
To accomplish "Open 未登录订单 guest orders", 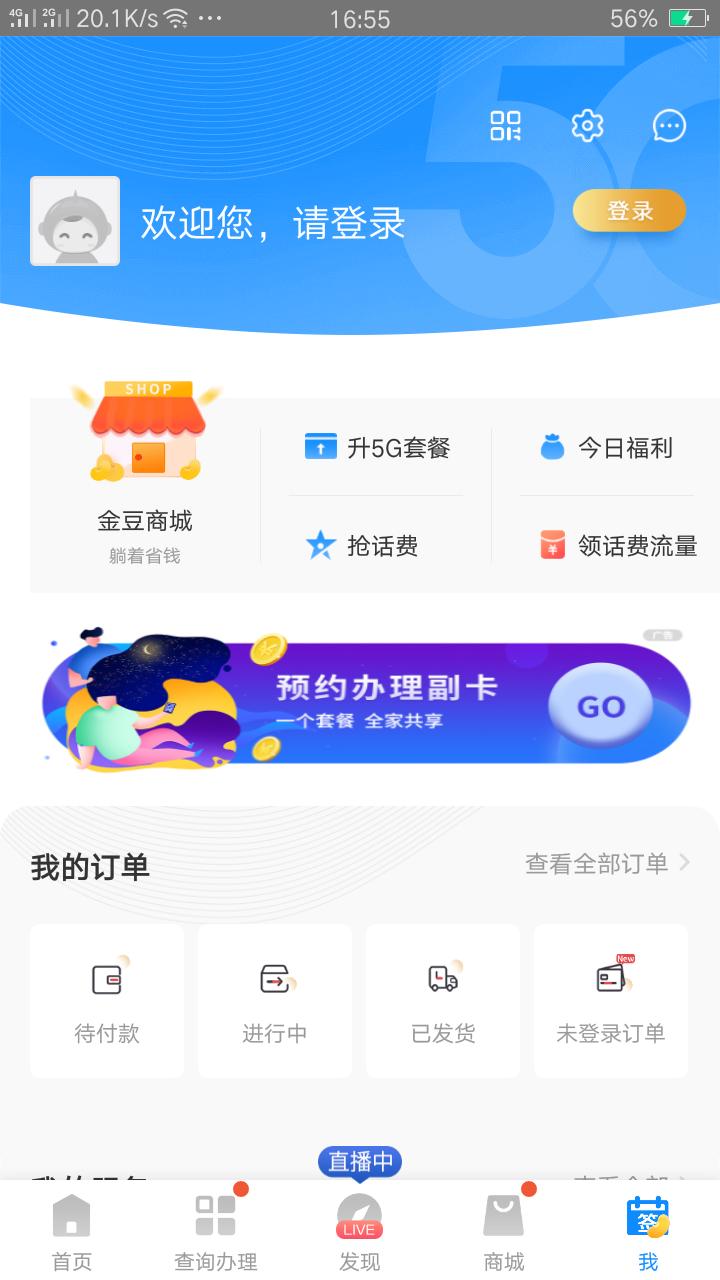I will coord(610,1000).
